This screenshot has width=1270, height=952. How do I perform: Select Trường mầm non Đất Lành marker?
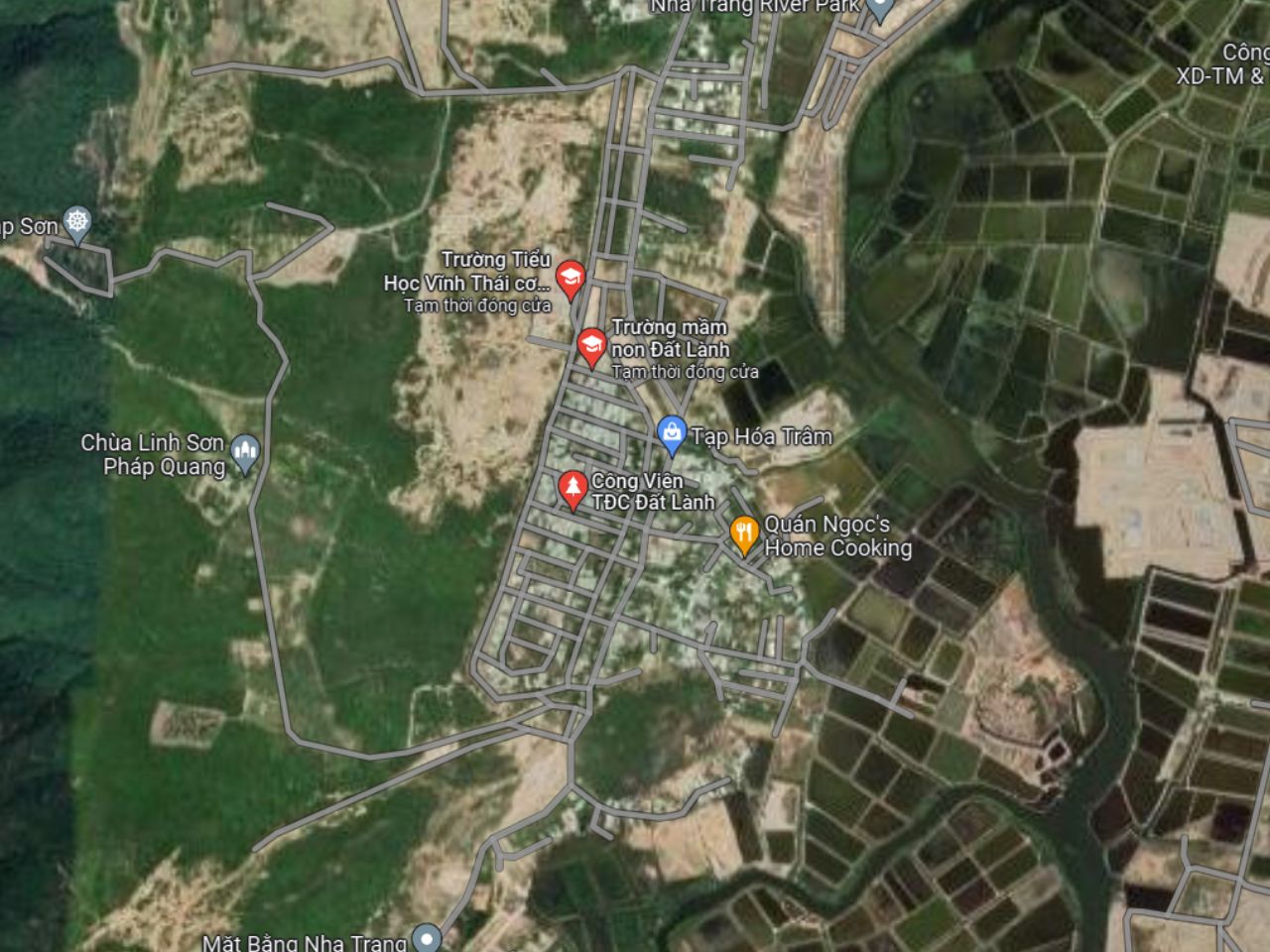coord(592,346)
